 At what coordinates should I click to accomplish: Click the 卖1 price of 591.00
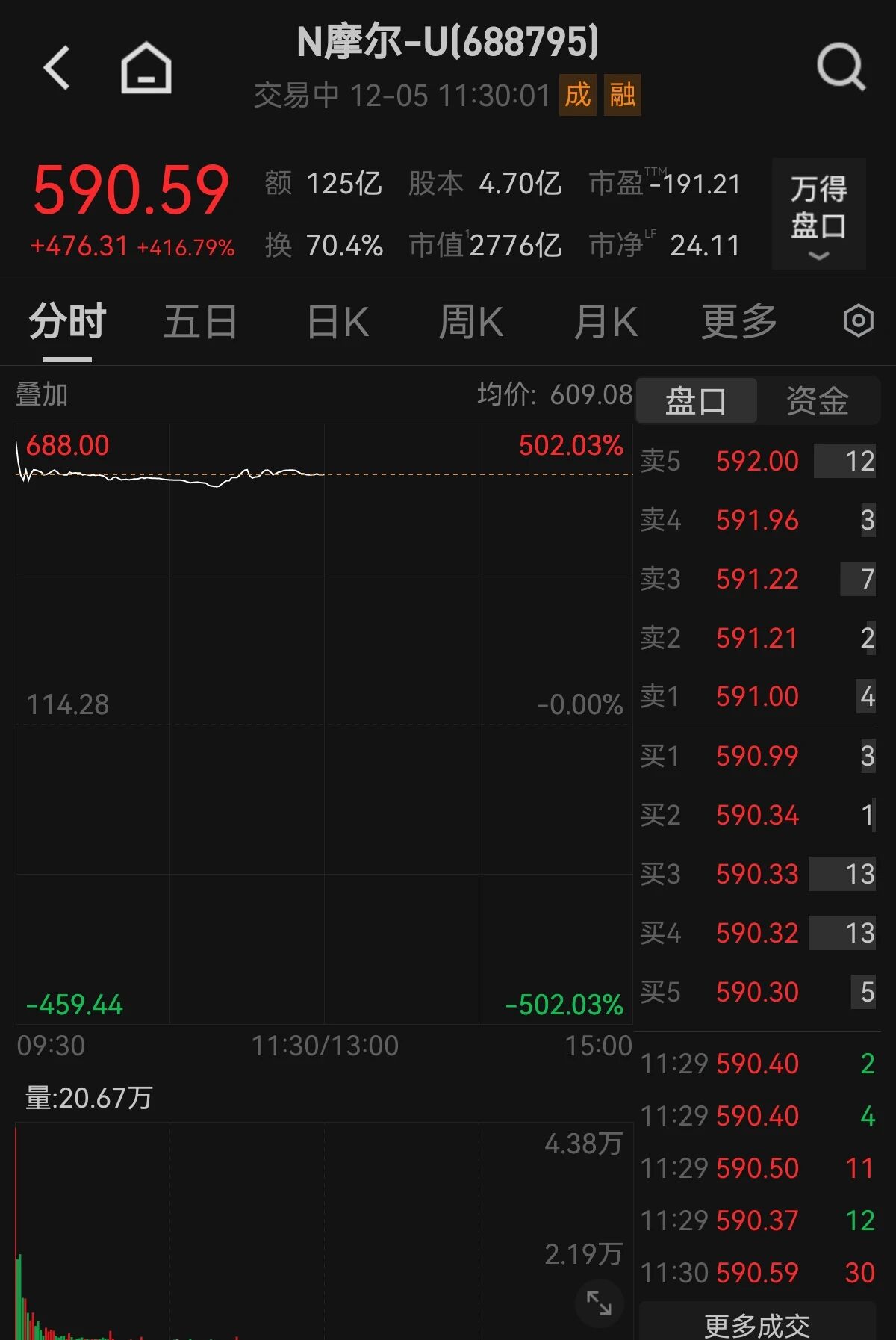756,695
